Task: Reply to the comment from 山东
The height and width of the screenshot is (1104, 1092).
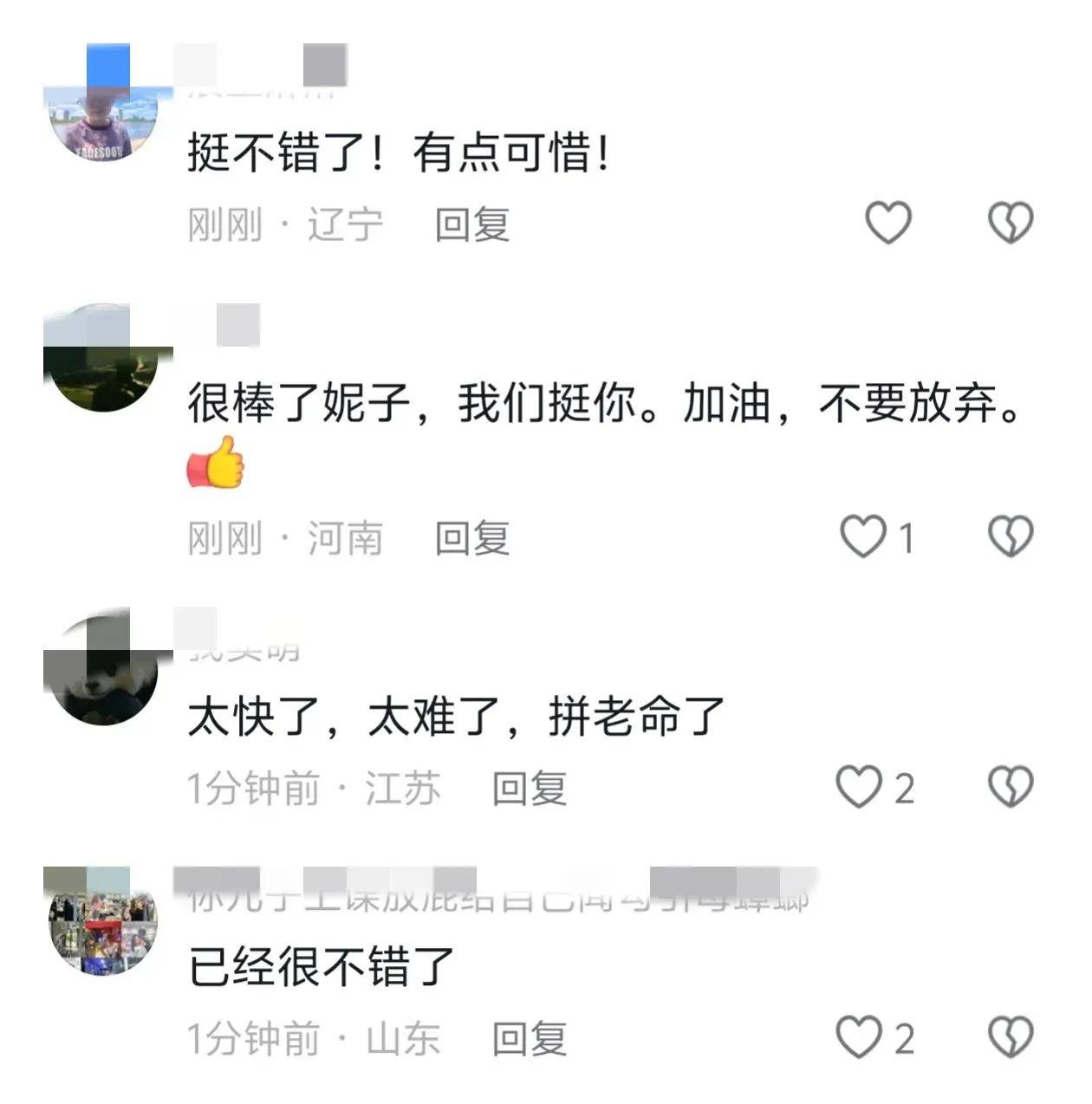Action: tap(529, 1039)
